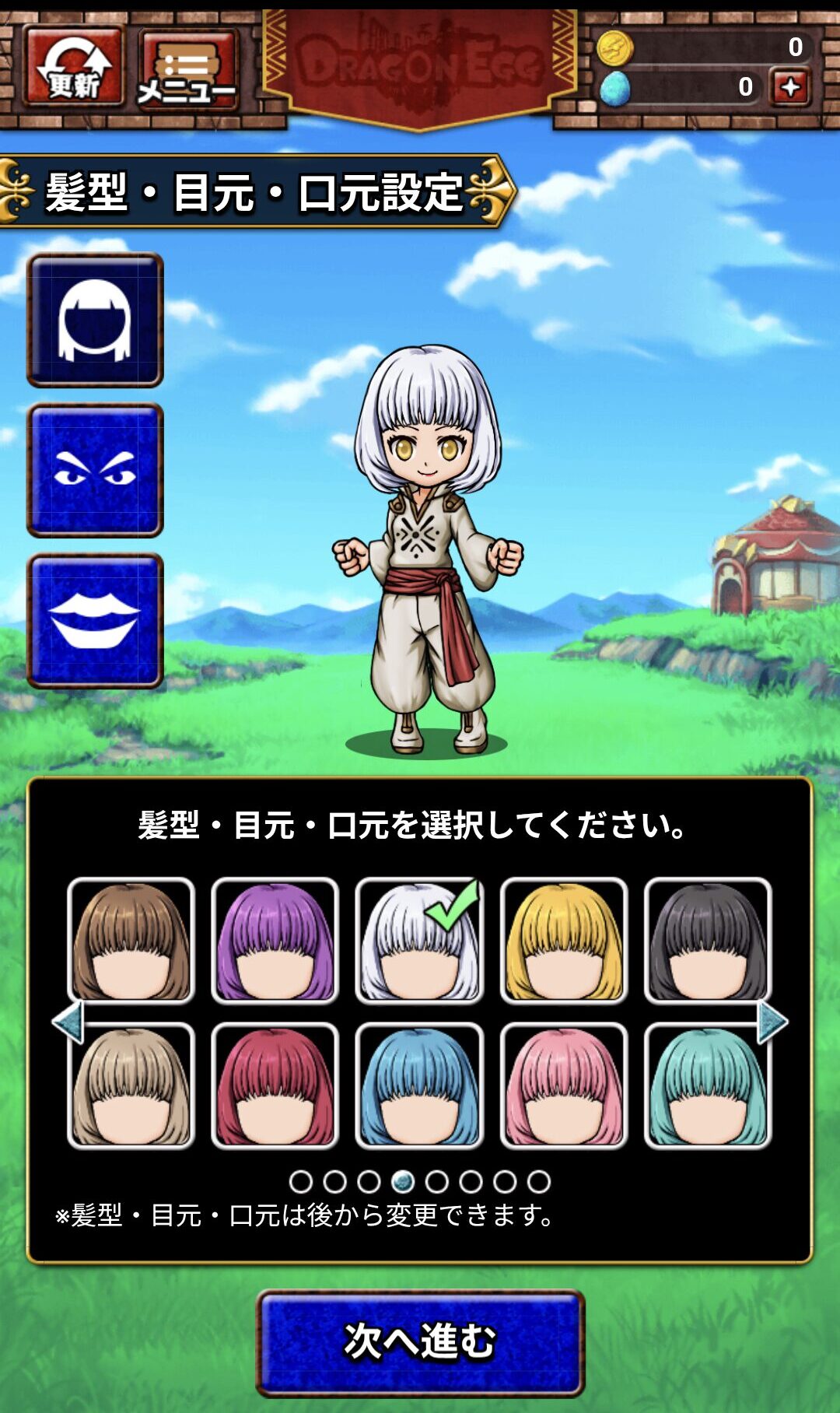Select the pink bob hairstyle
The image size is (840, 1413).
click(x=564, y=1085)
